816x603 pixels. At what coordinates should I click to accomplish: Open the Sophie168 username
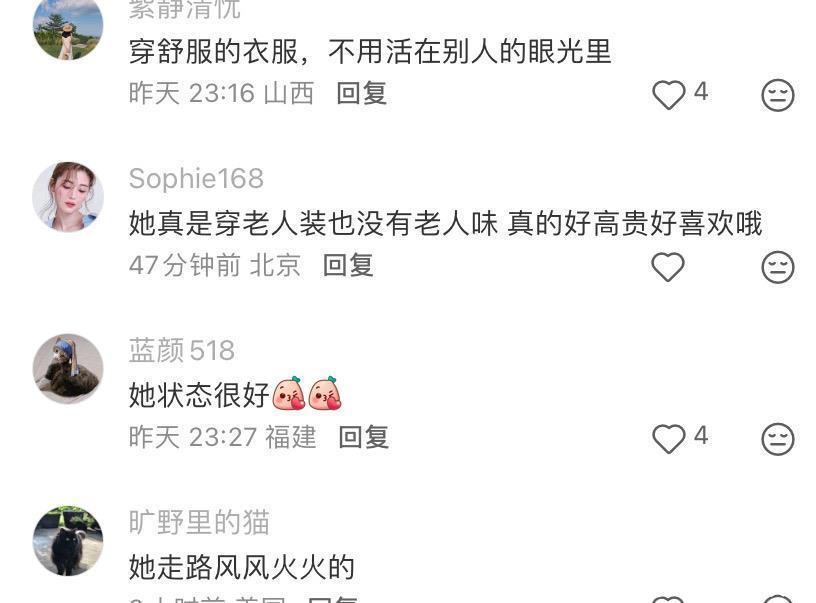pyautogui.click(x=196, y=179)
